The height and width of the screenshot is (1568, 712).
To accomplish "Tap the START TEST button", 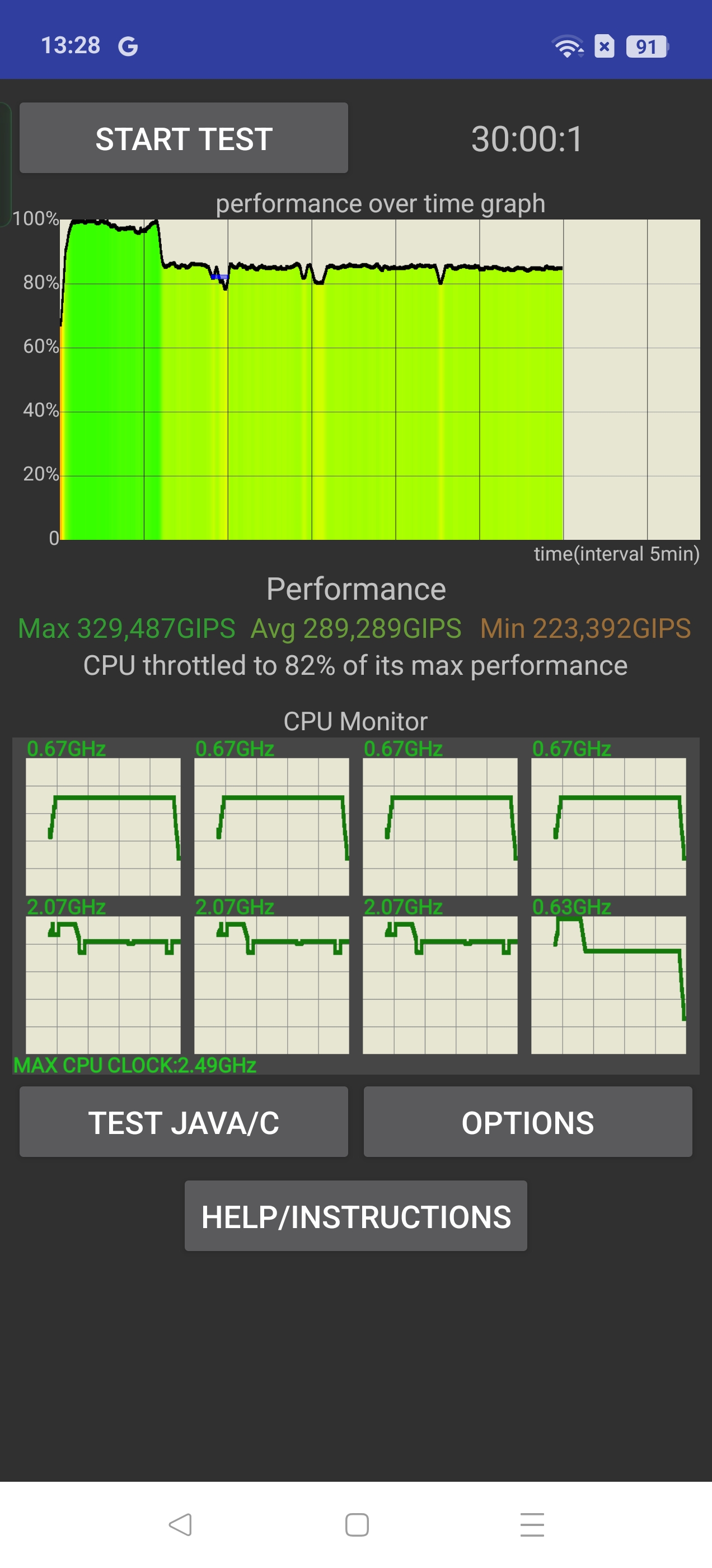I will tap(183, 138).
